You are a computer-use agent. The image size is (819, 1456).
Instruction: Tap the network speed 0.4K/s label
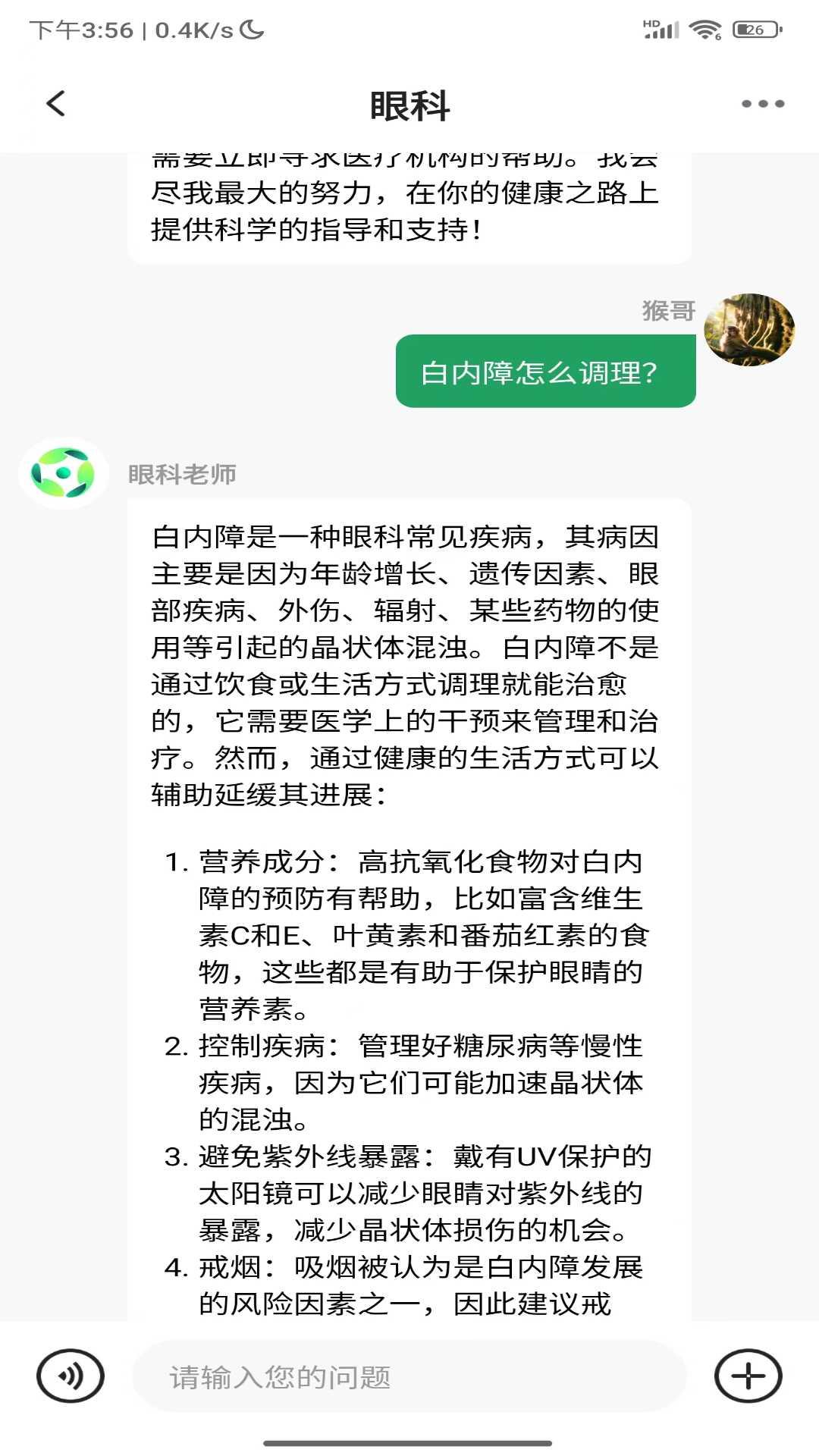(x=196, y=30)
